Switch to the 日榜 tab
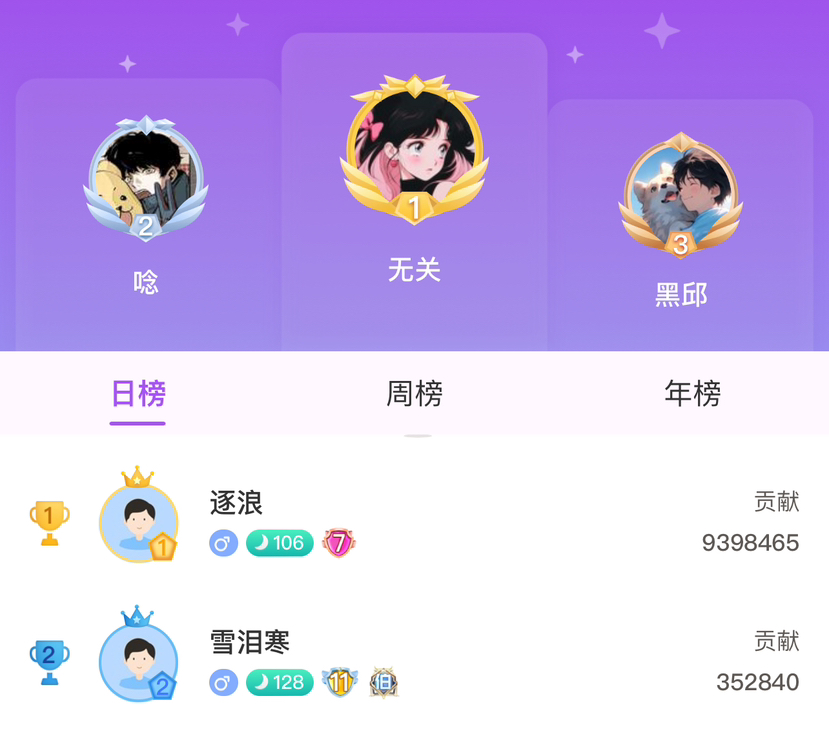The height and width of the screenshot is (738, 829). click(x=138, y=394)
